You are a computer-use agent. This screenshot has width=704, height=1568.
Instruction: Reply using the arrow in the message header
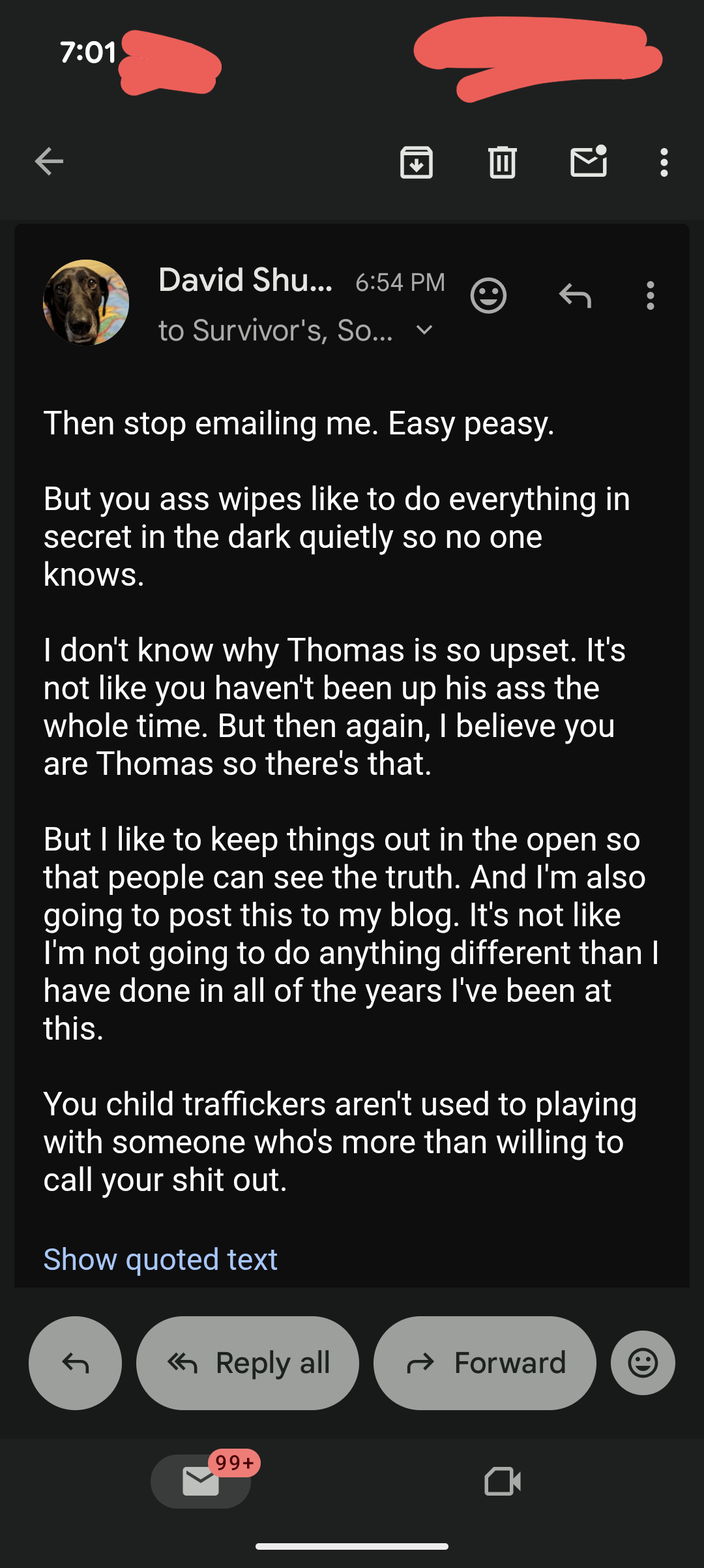(575, 296)
